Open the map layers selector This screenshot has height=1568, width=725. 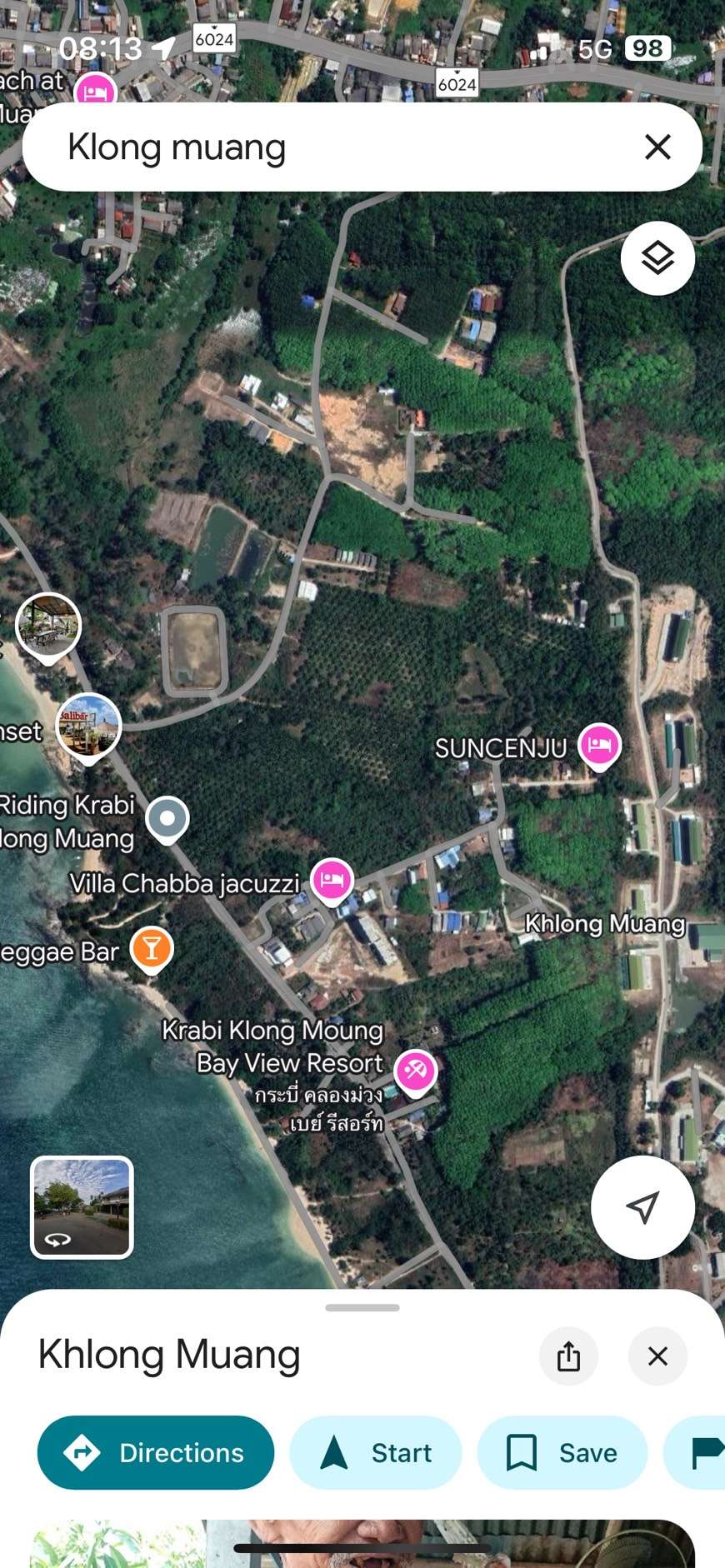pyautogui.click(x=657, y=258)
